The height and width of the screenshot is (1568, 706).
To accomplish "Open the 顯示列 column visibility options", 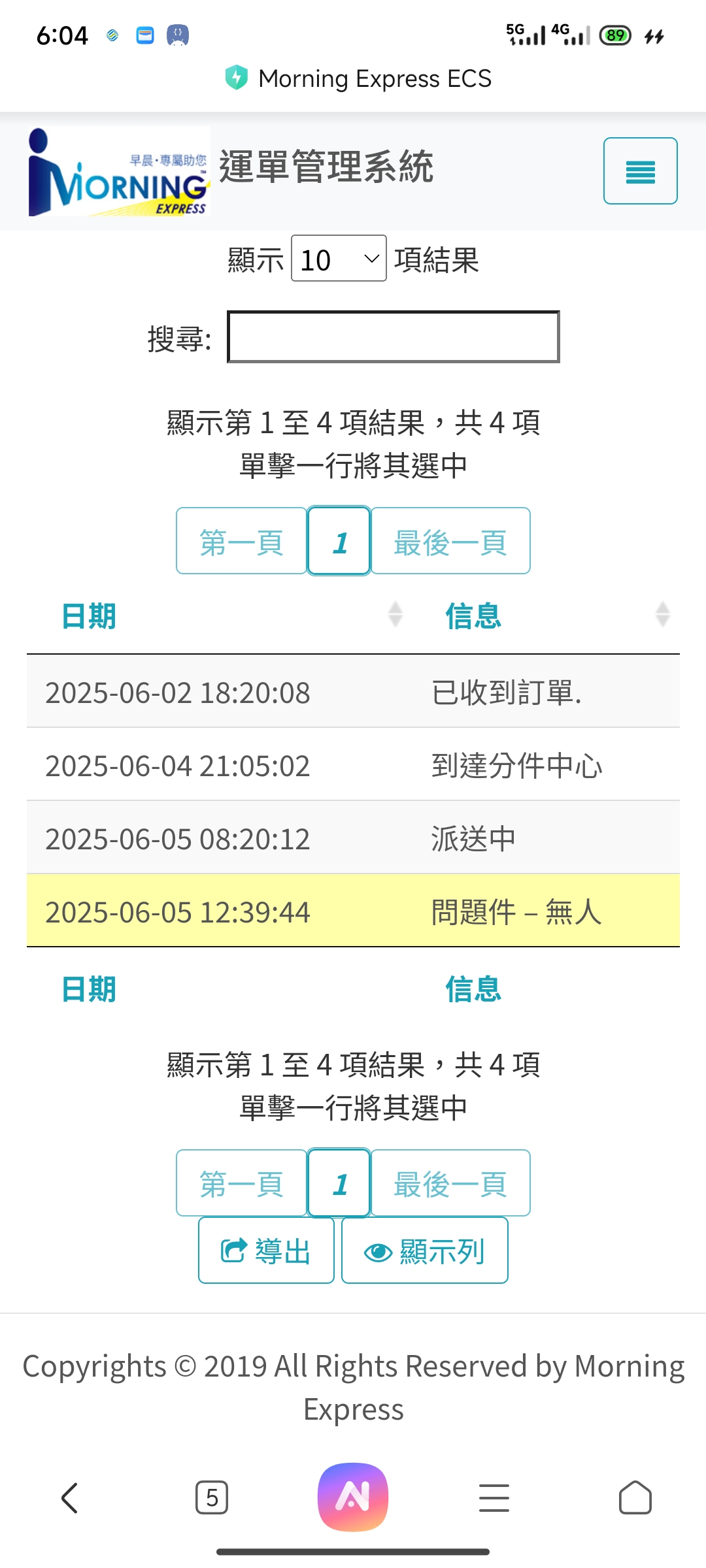I will 425,1250.
